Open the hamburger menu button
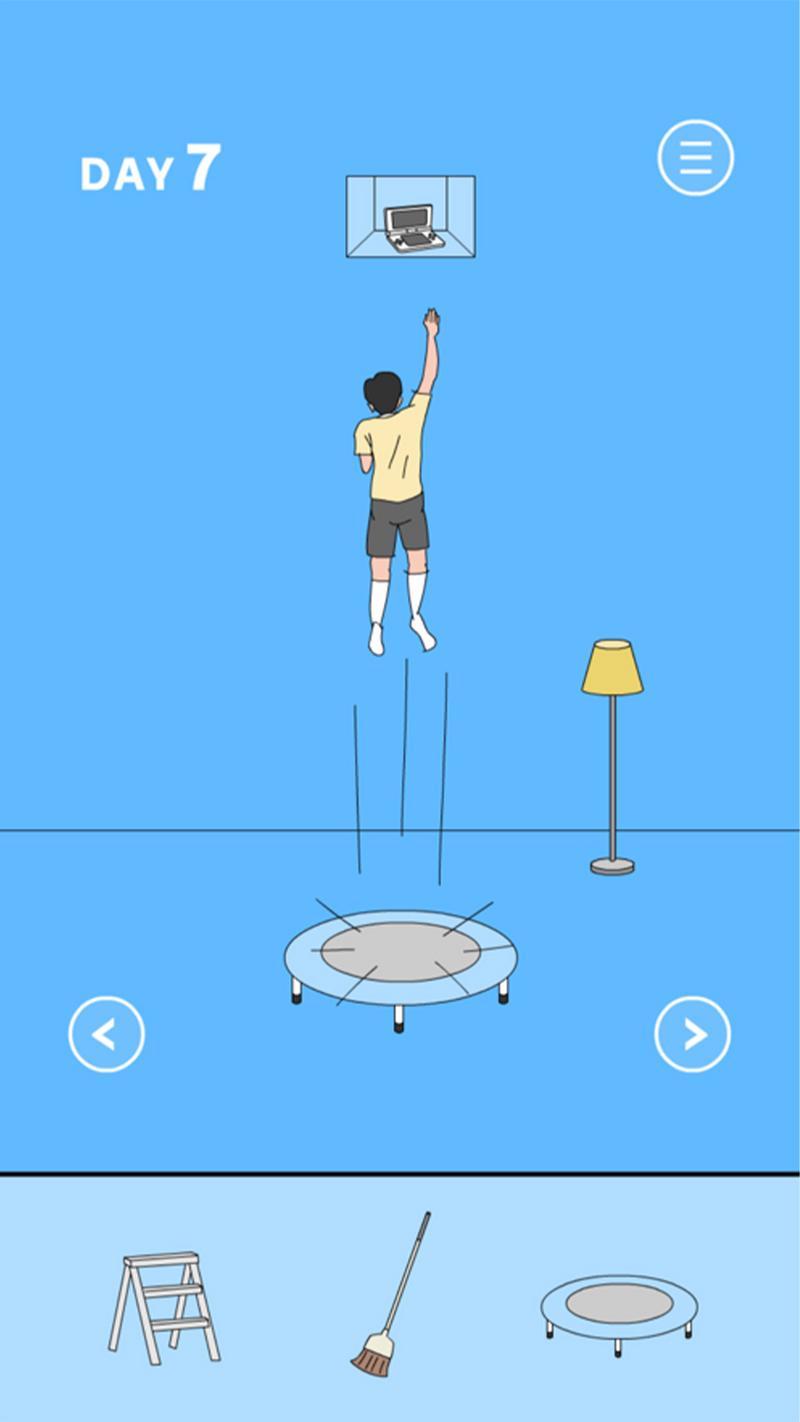The height and width of the screenshot is (1422, 800). pos(696,157)
